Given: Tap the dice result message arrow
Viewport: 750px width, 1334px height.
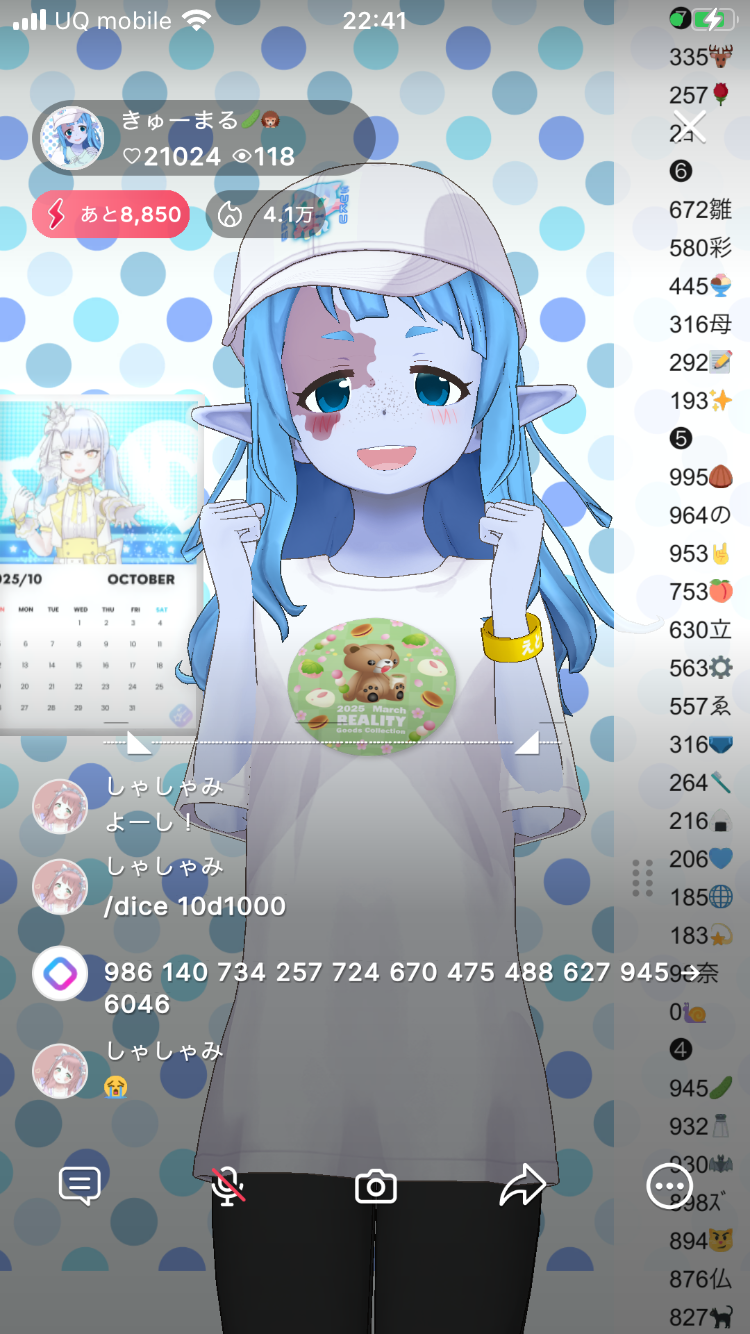Looking at the screenshot, I should 689,972.
